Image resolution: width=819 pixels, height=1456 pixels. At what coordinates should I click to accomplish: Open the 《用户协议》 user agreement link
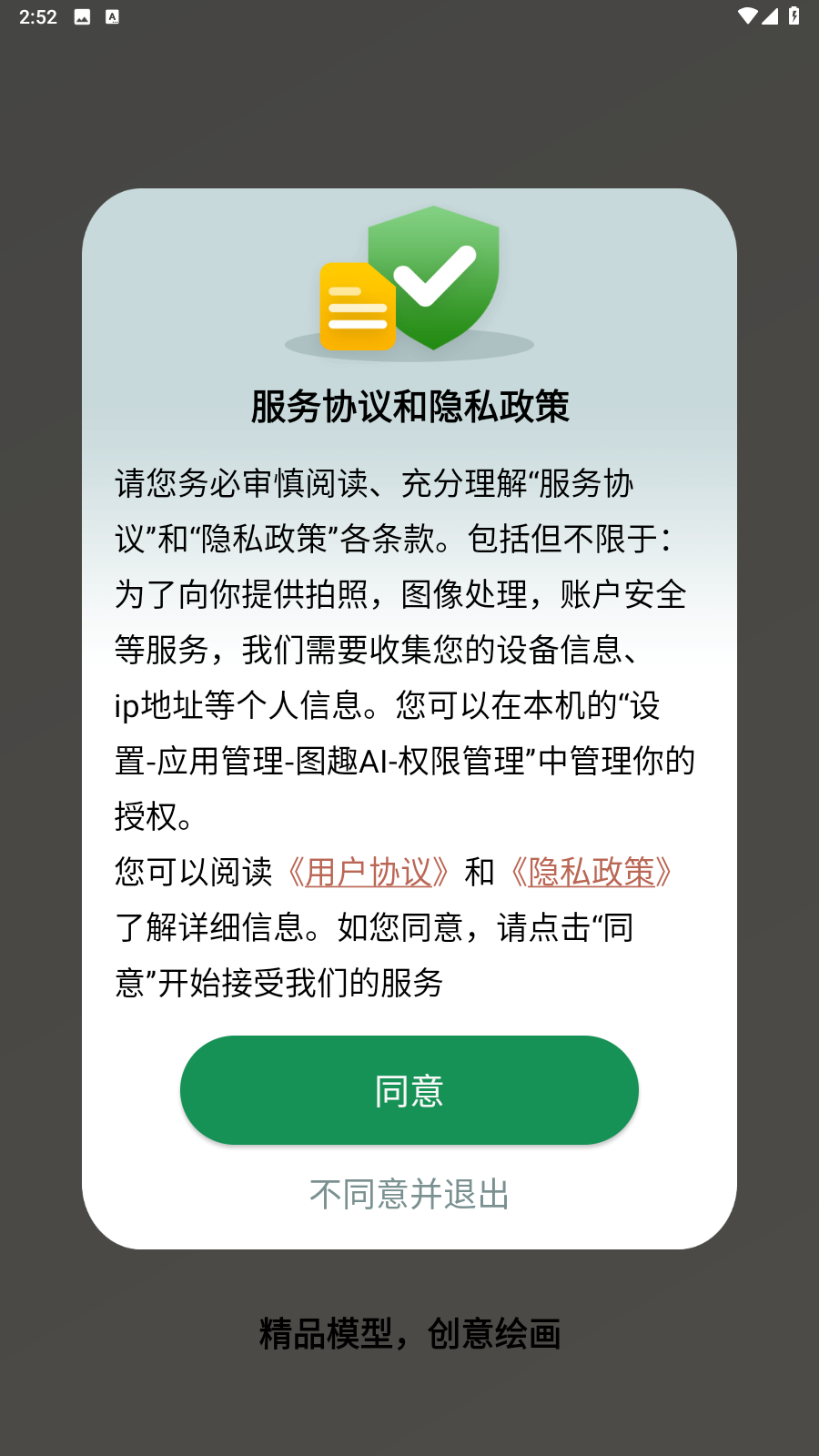(369, 873)
